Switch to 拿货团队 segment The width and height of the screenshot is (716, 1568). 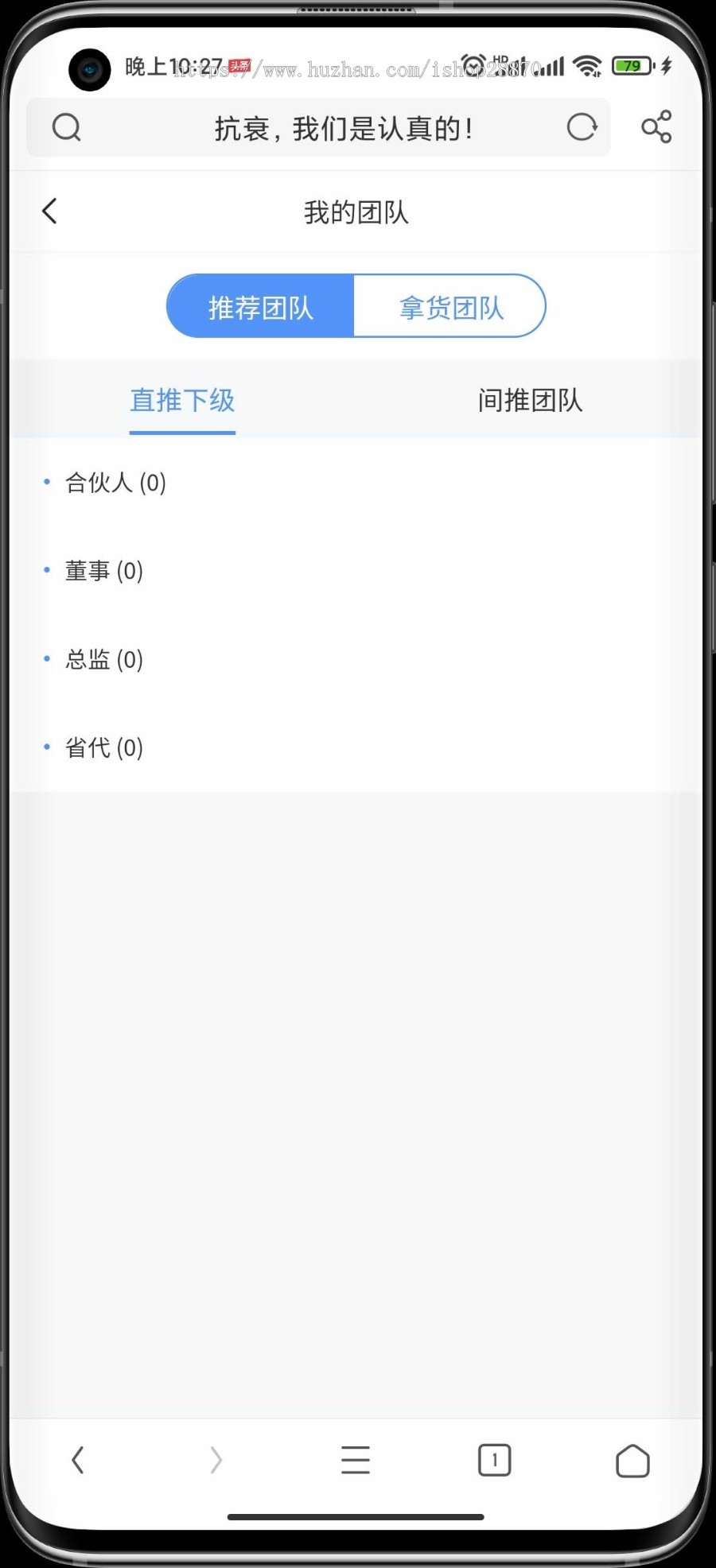(x=450, y=307)
